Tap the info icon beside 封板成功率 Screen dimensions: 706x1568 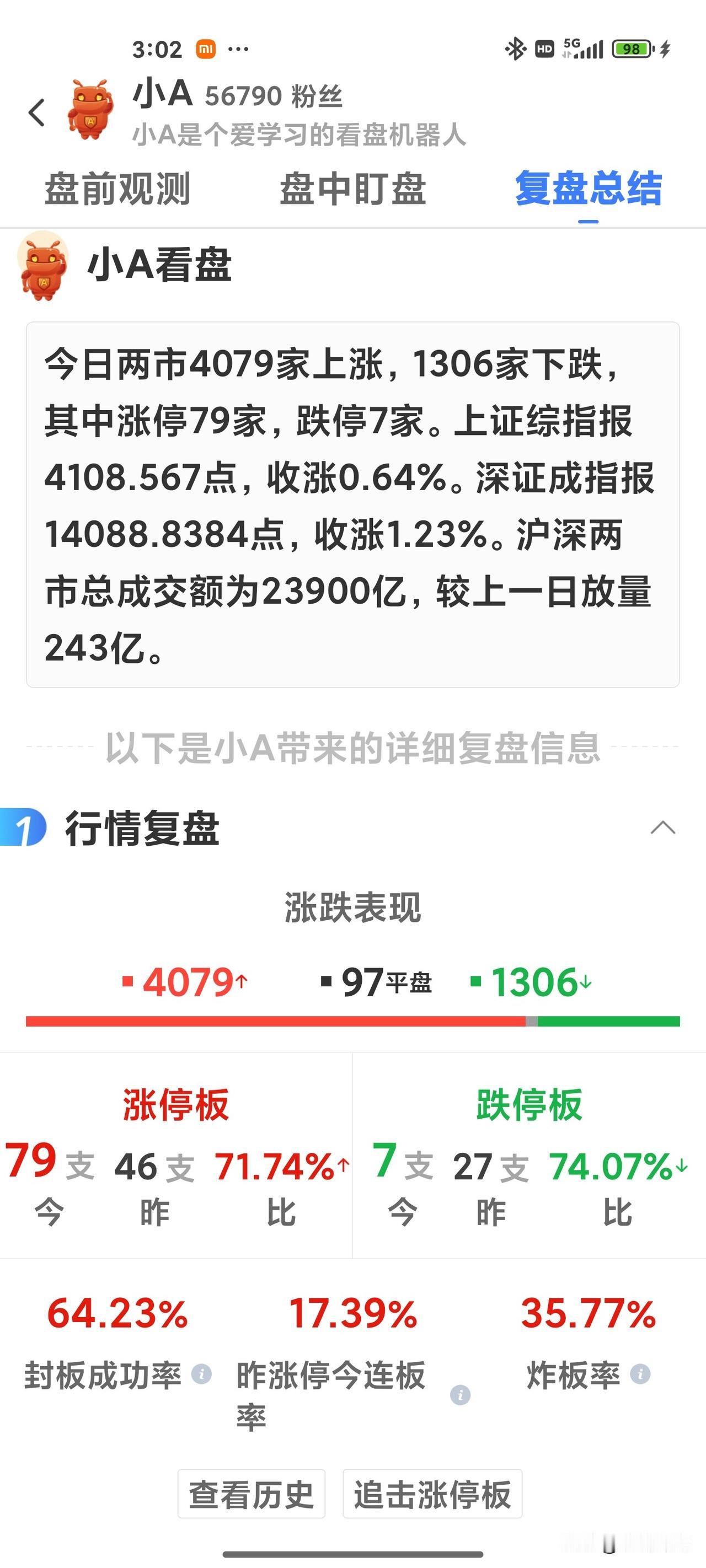point(201,1374)
